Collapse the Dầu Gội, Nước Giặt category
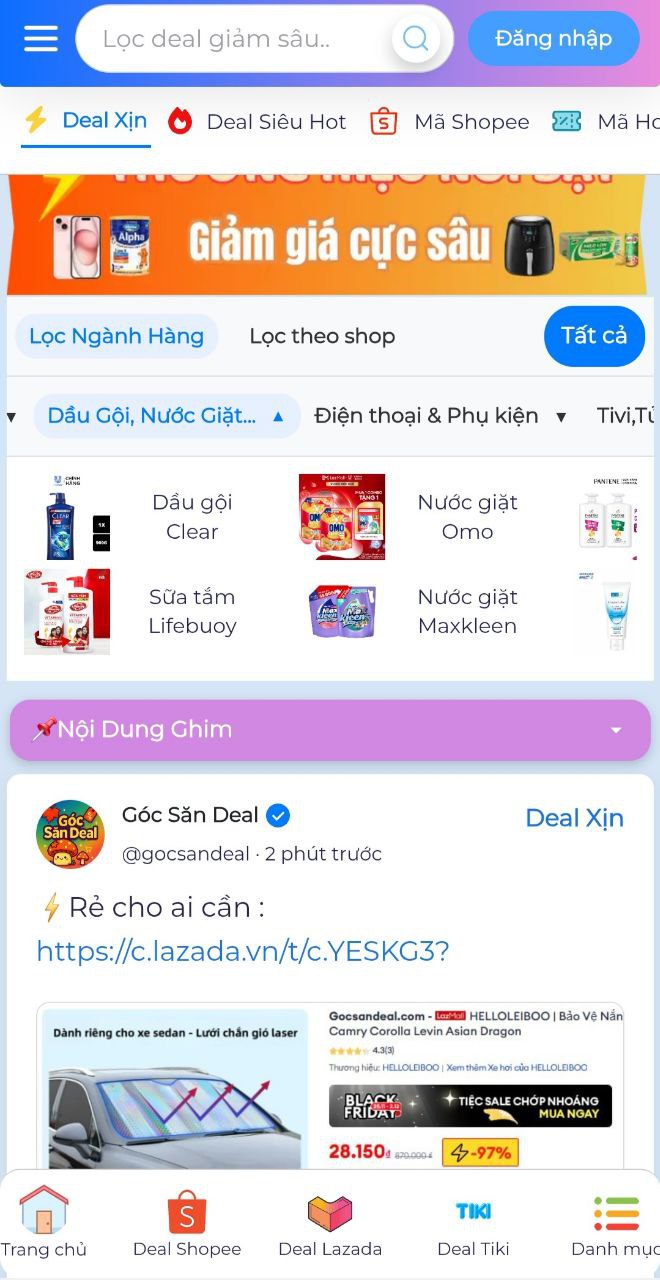 coord(166,416)
